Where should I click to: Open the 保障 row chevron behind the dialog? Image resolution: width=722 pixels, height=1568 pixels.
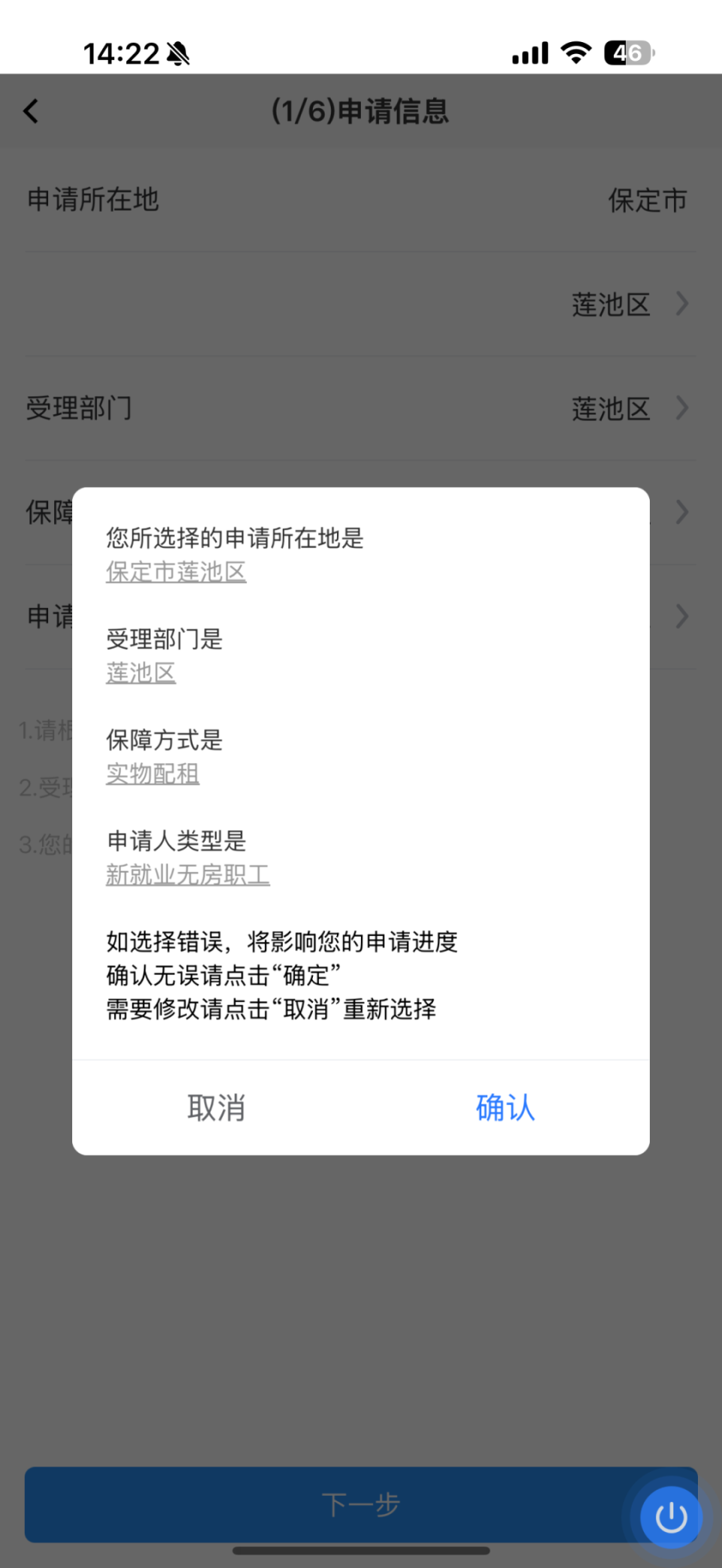[x=681, y=512]
